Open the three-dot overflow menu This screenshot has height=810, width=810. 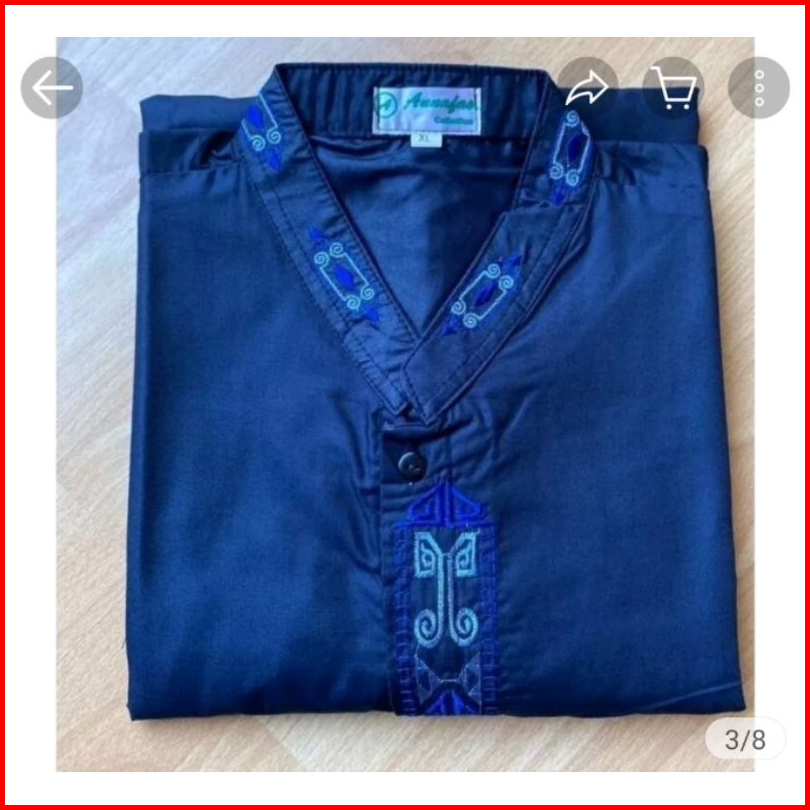(x=758, y=88)
